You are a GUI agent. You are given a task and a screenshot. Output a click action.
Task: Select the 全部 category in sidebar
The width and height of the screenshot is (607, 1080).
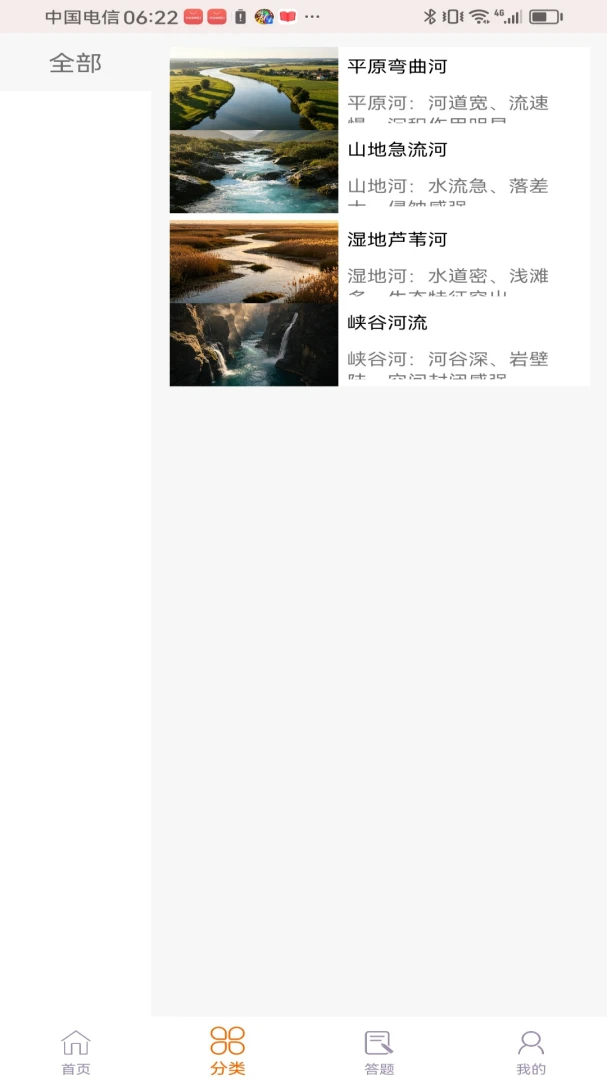coord(75,63)
